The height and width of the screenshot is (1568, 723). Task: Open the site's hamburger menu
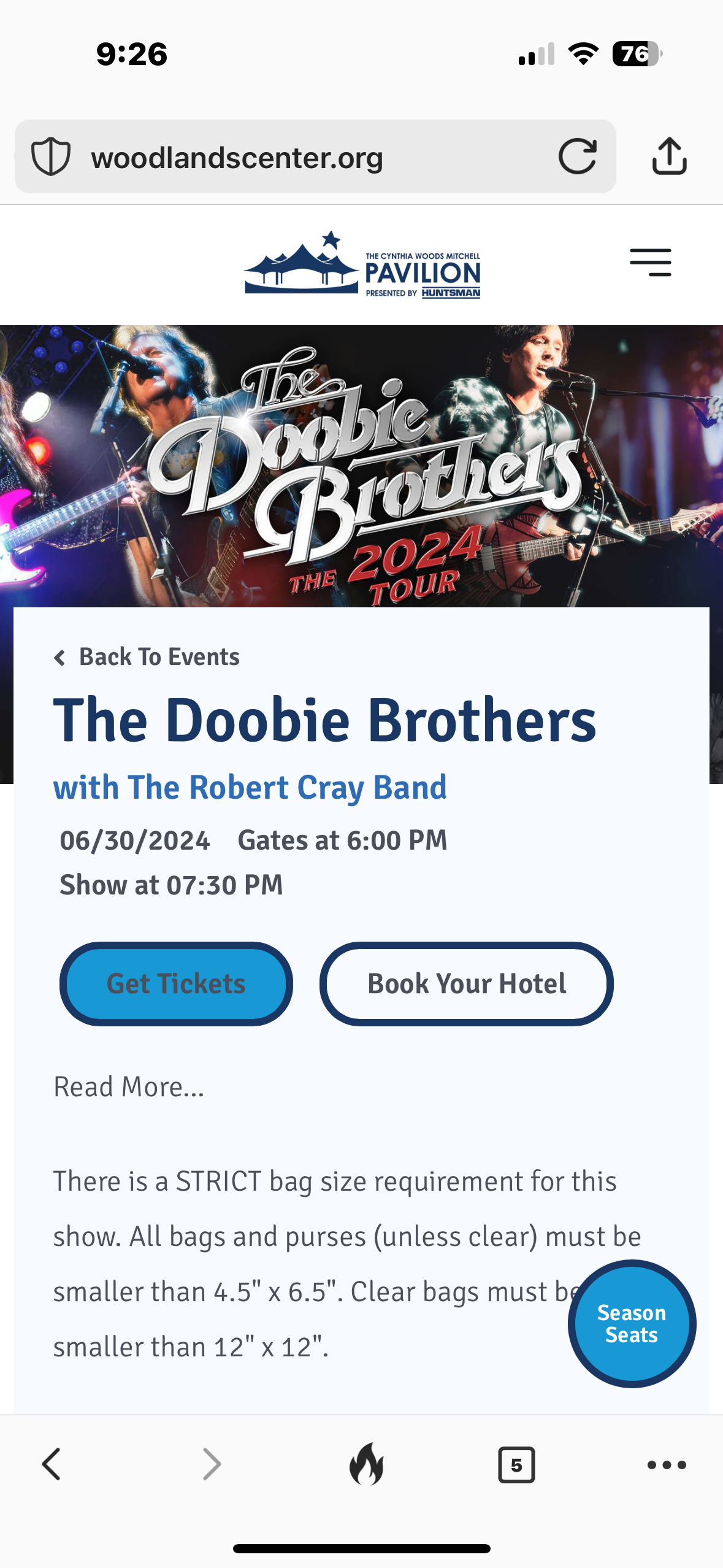[x=651, y=263]
